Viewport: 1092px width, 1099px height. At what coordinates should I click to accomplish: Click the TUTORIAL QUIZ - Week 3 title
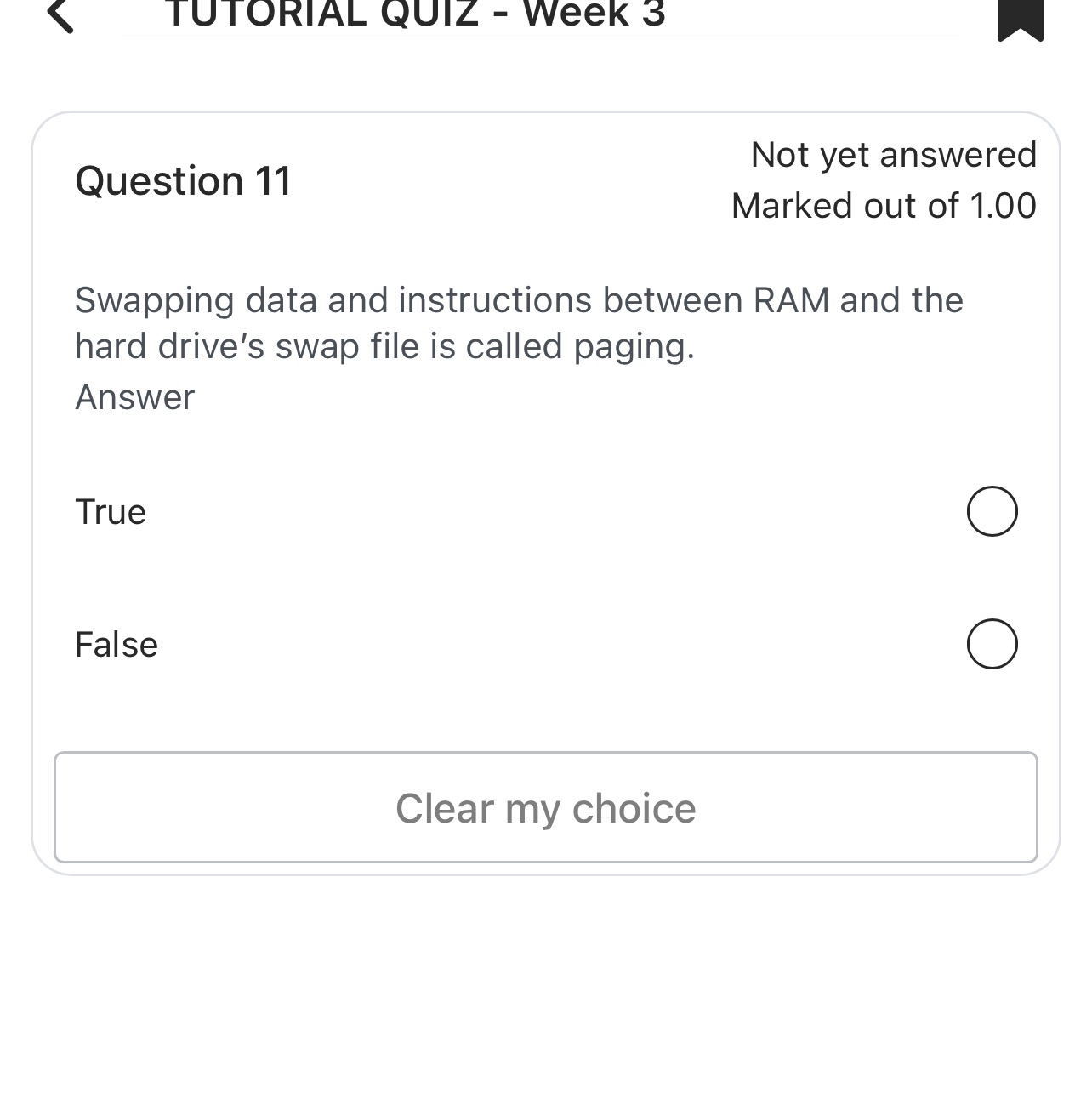coord(418,14)
